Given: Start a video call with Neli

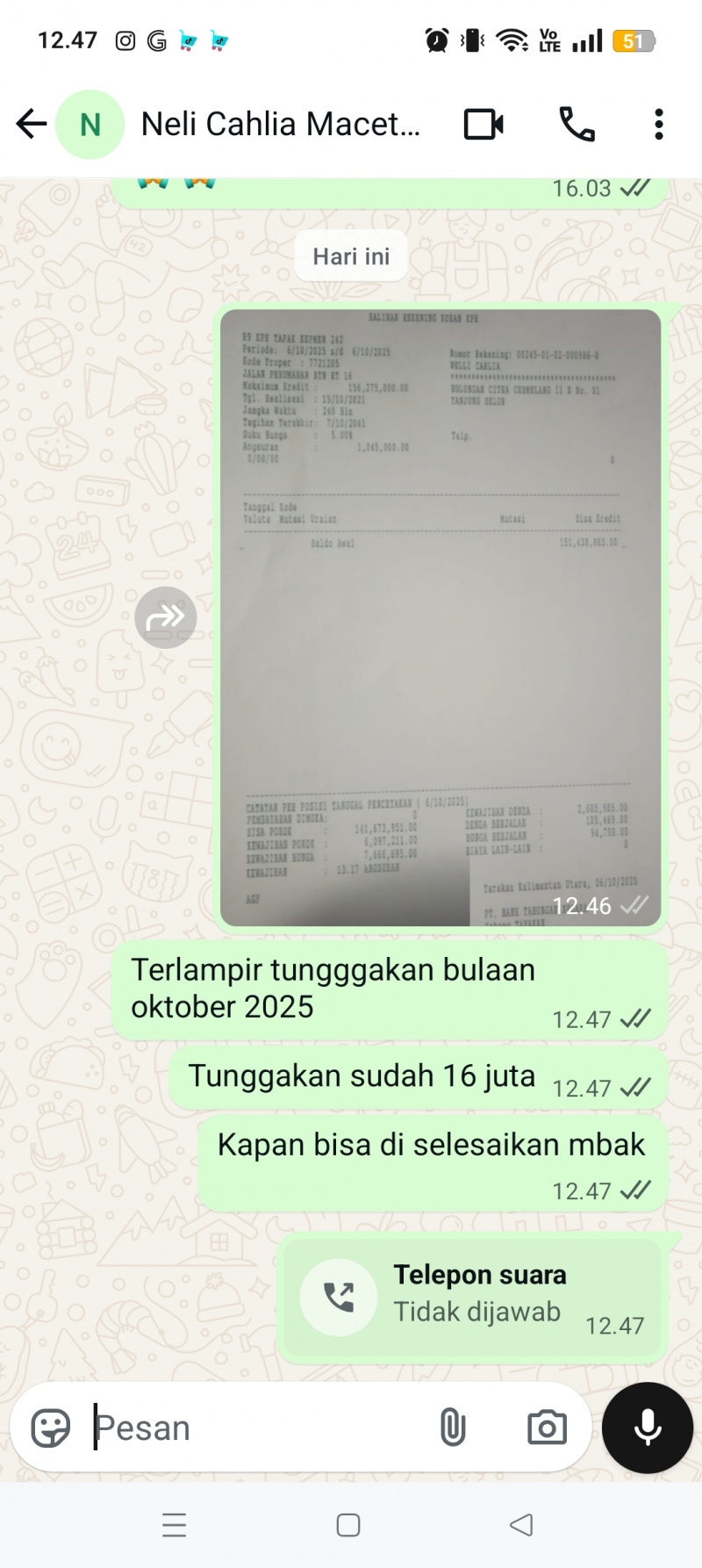Looking at the screenshot, I should coord(484,125).
